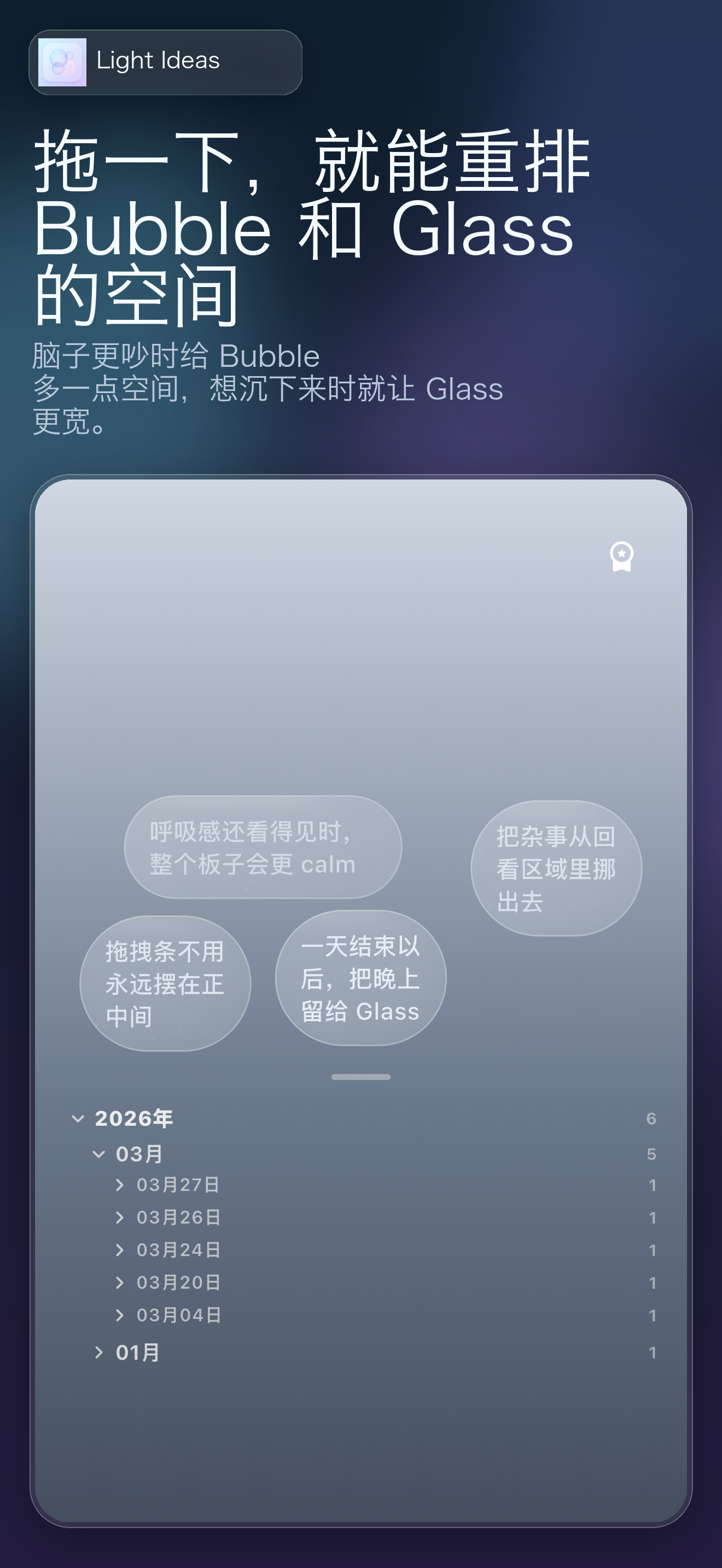Expand the 03月27日 entry
Screen dimensions: 722x1568
(120, 1185)
